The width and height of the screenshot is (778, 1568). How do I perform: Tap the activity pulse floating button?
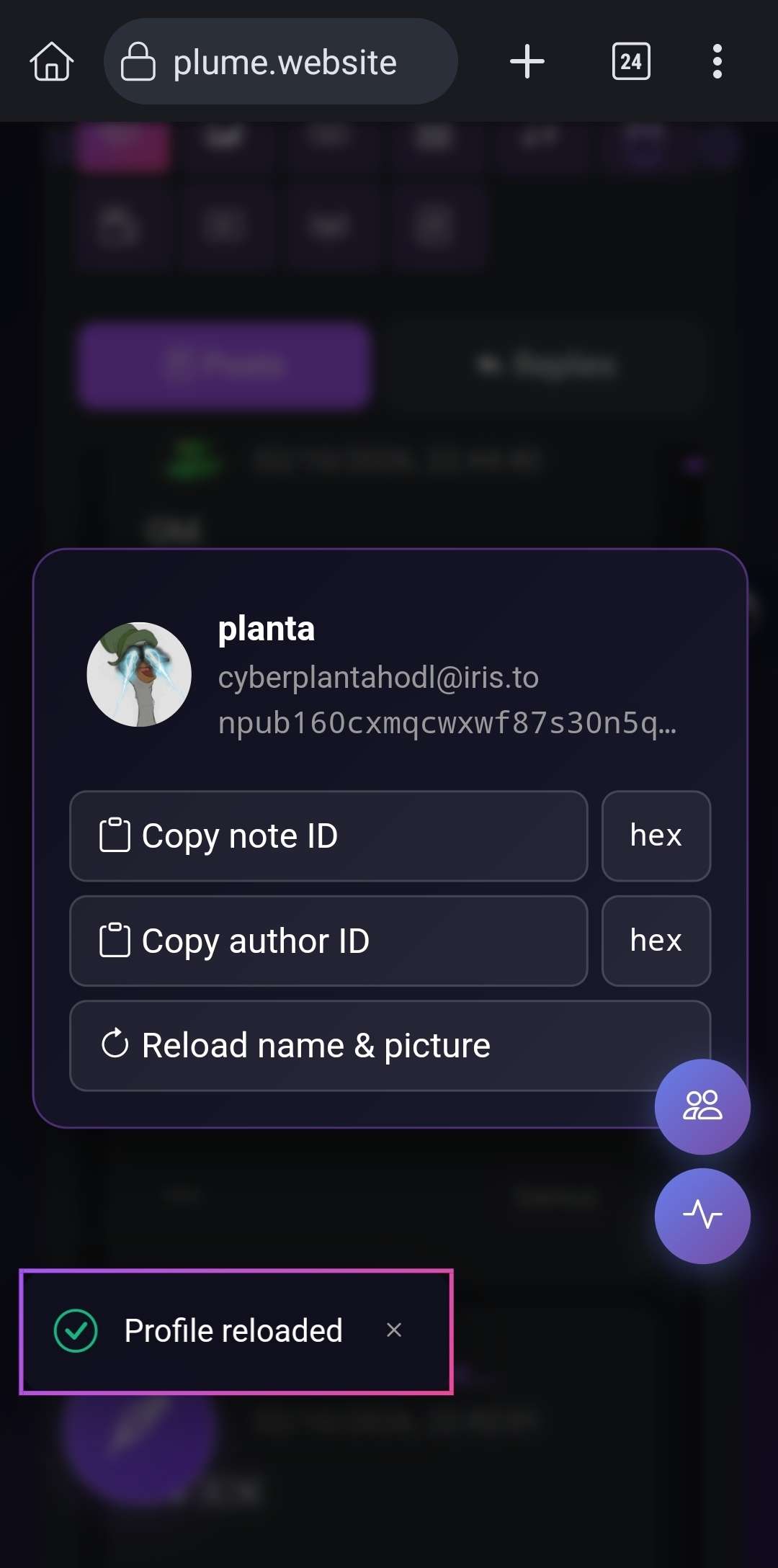point(702,1216)
